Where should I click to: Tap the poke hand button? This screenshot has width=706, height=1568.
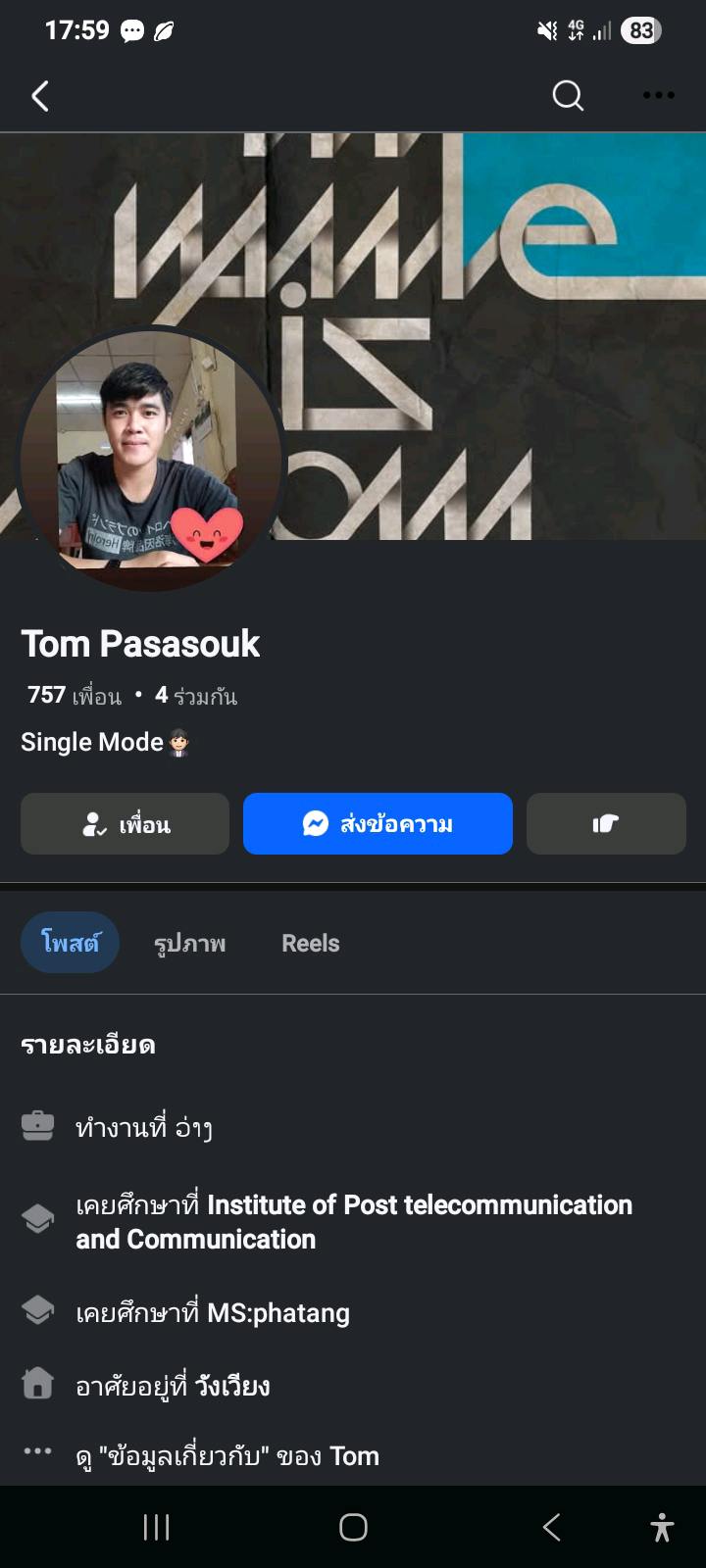(606, 824)
